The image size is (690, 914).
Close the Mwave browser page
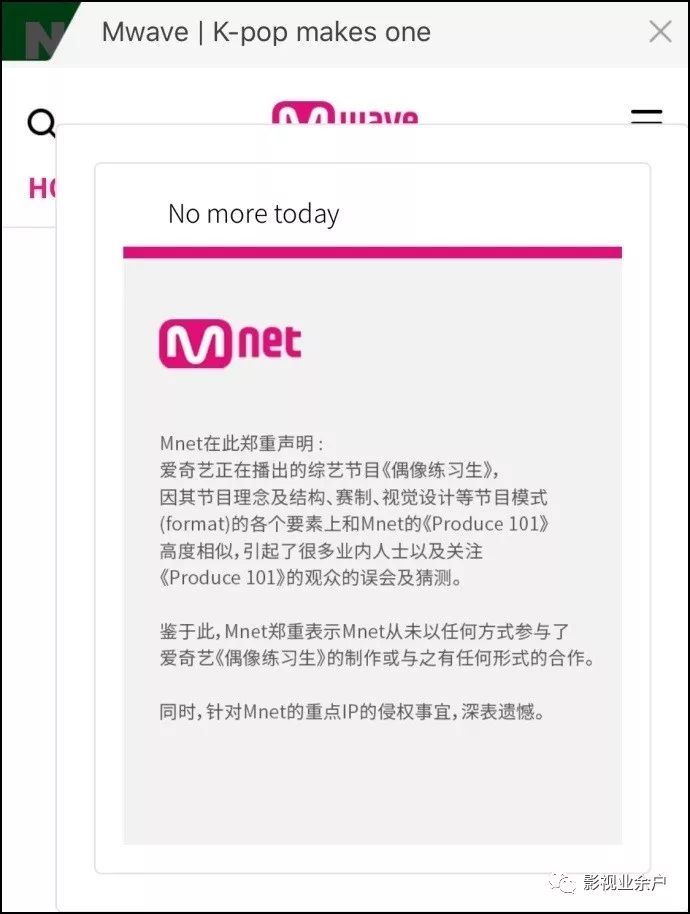[x=660, y=32]
